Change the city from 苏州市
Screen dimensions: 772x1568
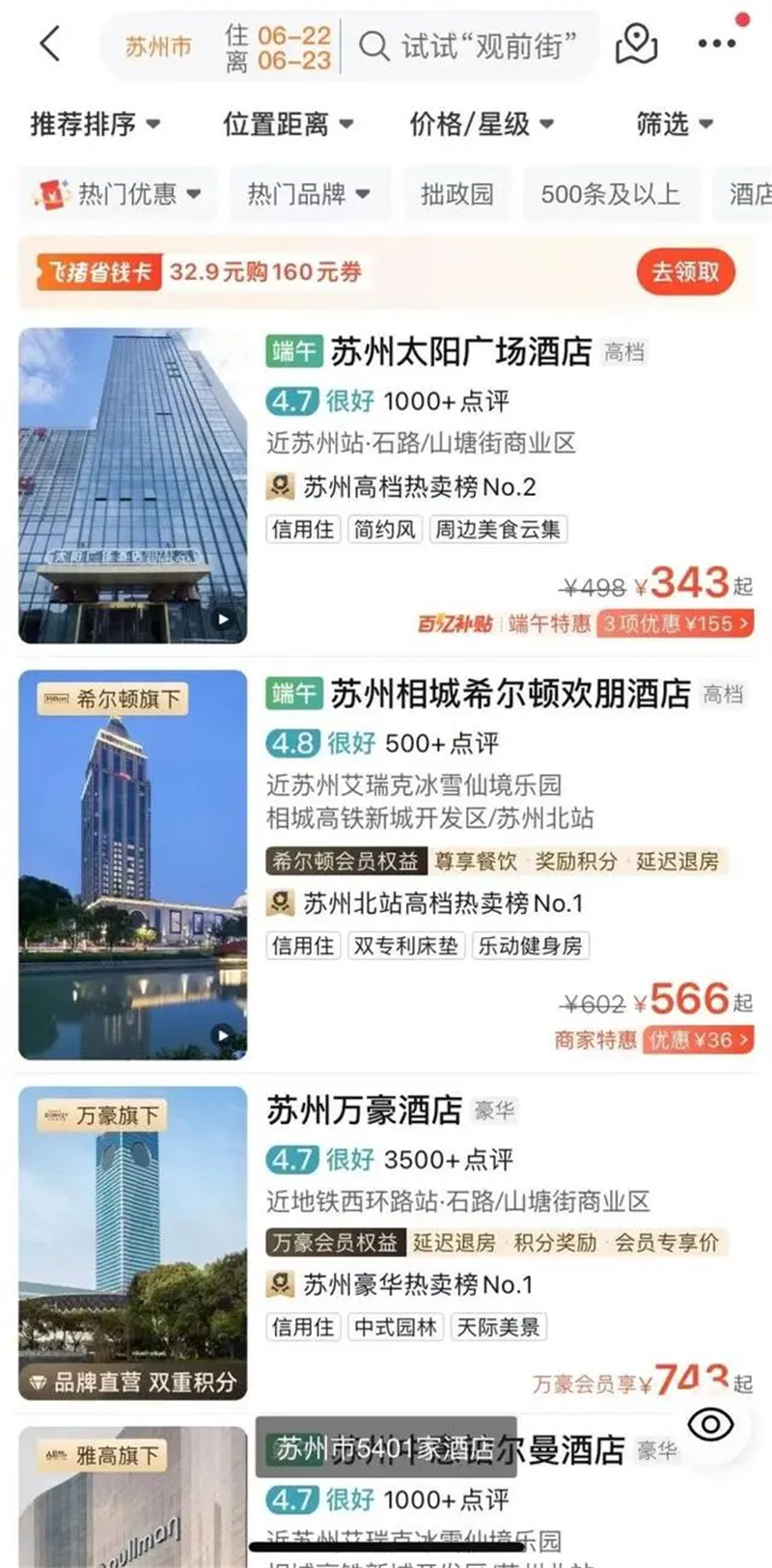click(x=158, y=46)
